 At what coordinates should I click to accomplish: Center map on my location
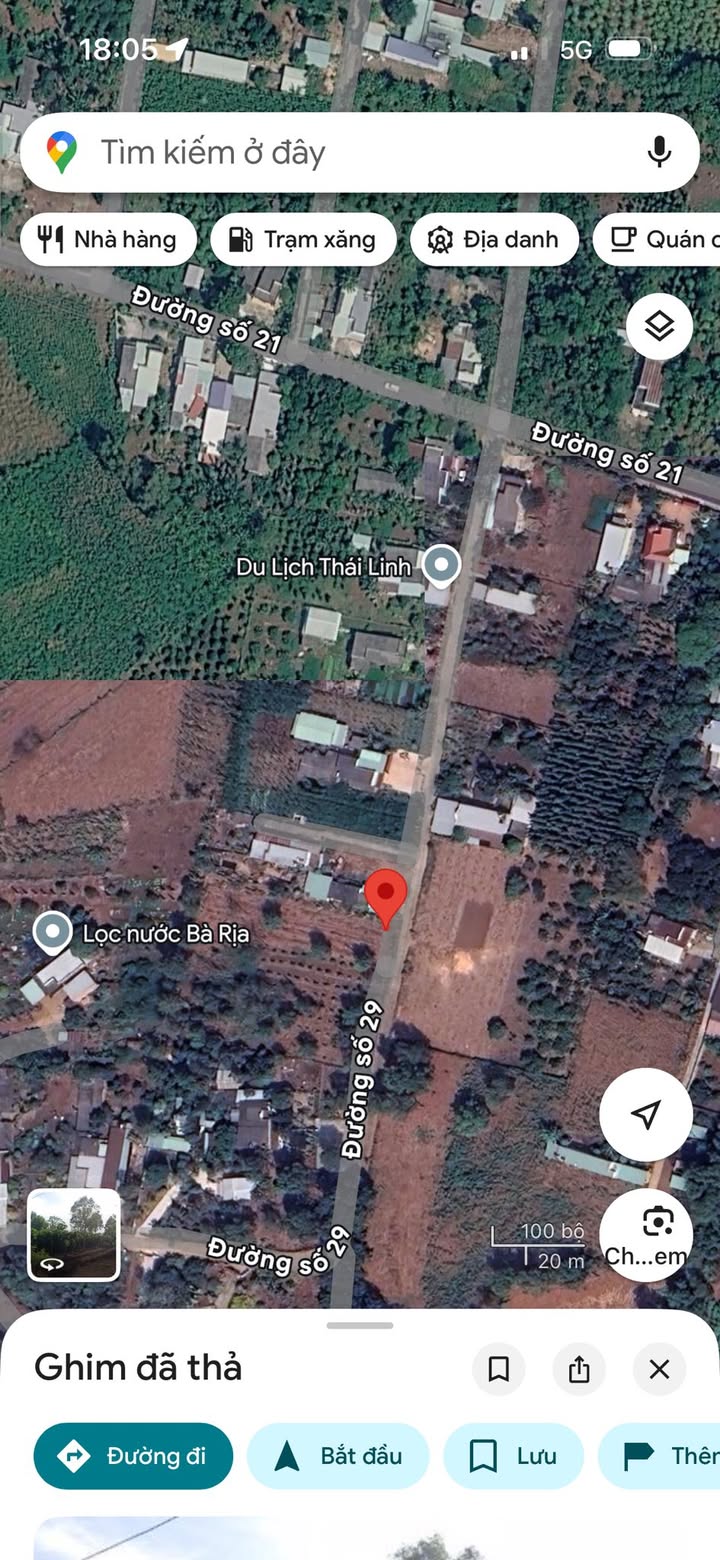point(646,1114)
